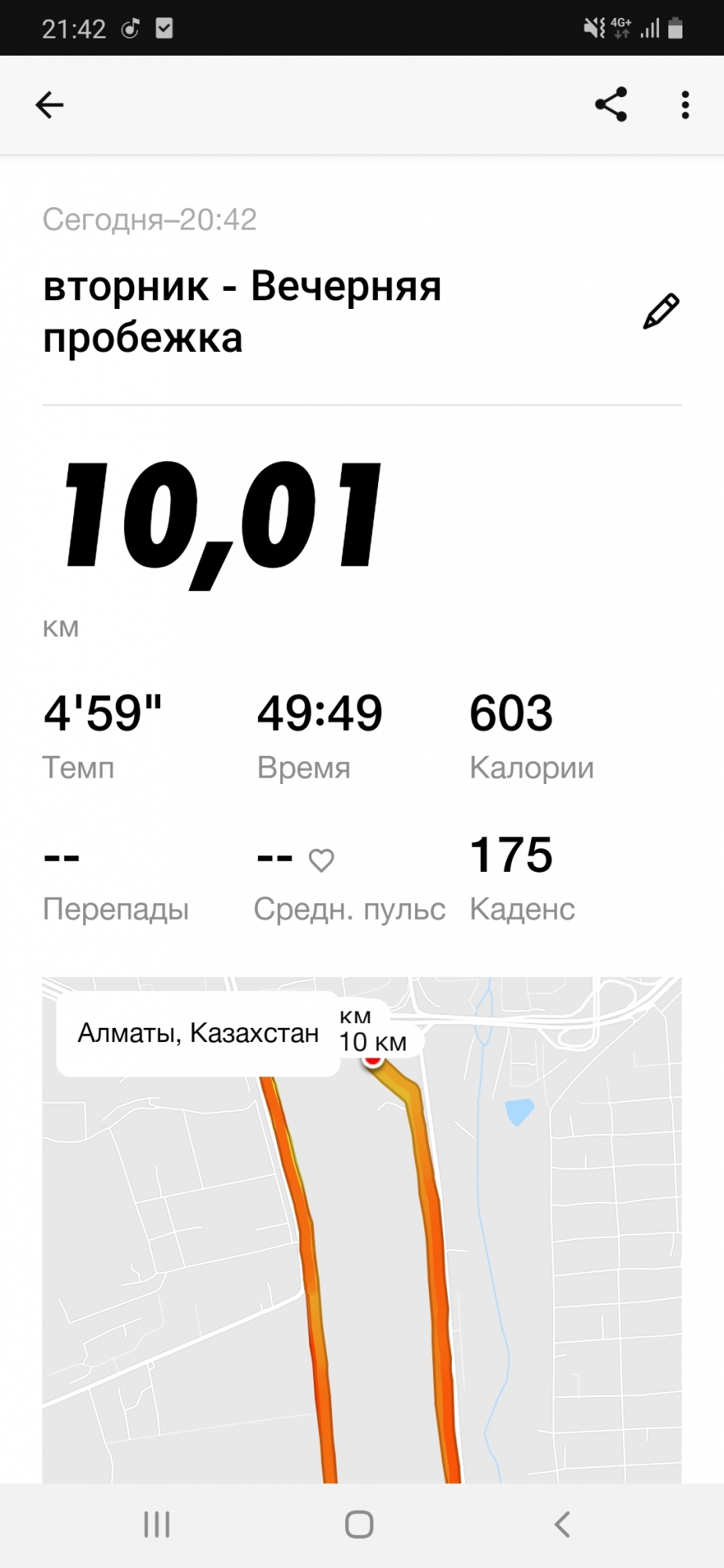
Task: Go back using the top arrow
Action: coord(49,104)
